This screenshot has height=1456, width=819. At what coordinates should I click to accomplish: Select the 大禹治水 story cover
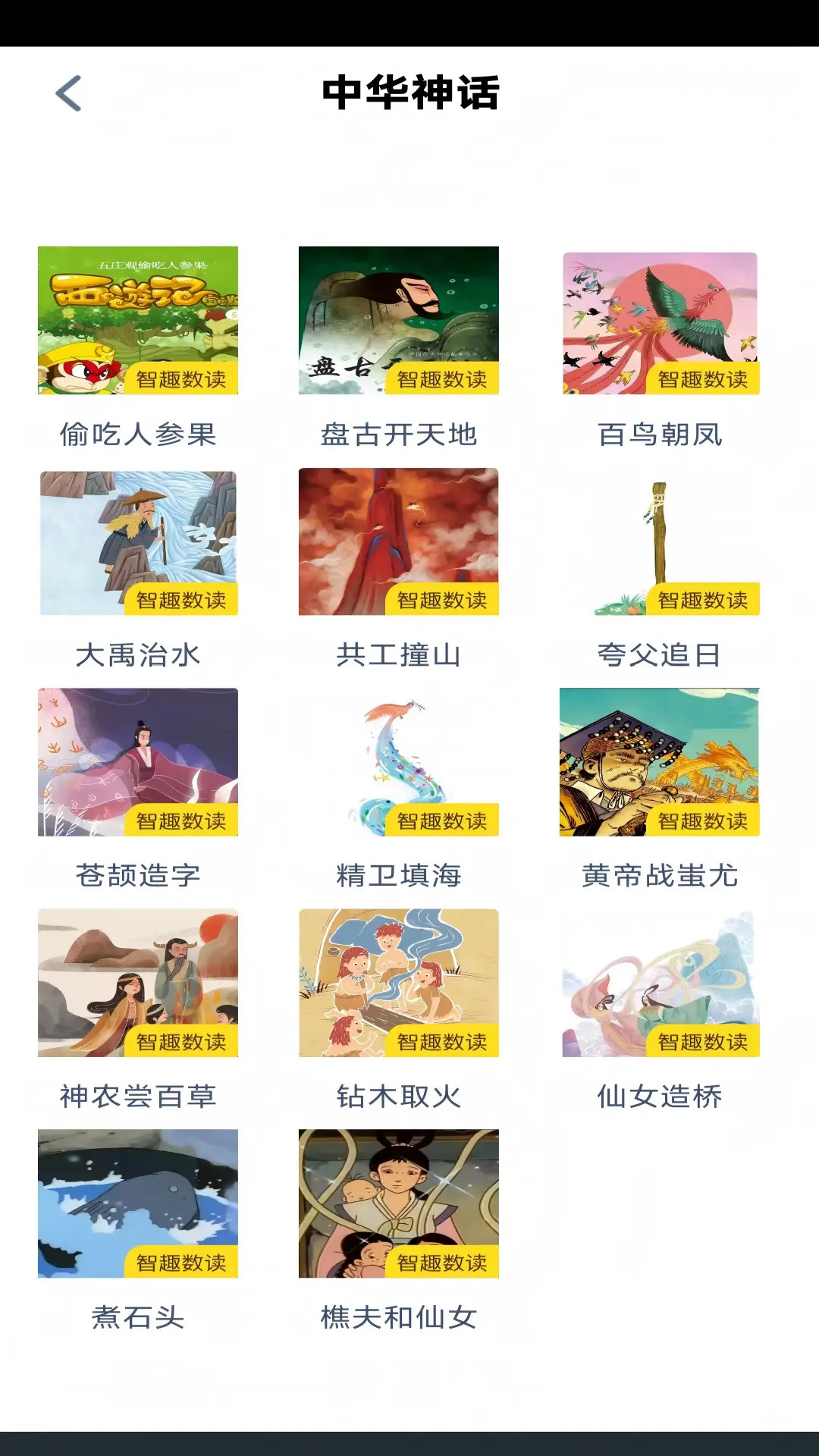point(140,542)
